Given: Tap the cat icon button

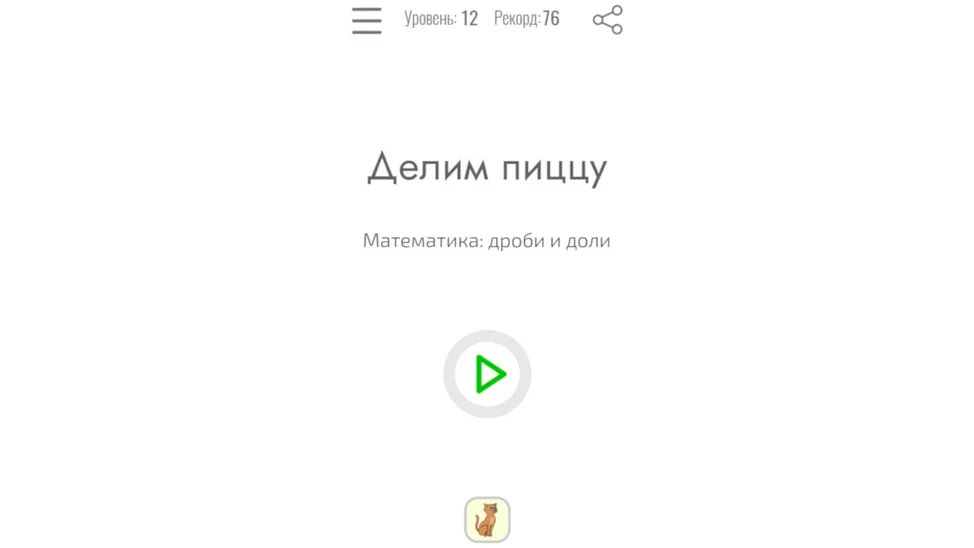Looking at the screenshot, I should coord(487,520).
